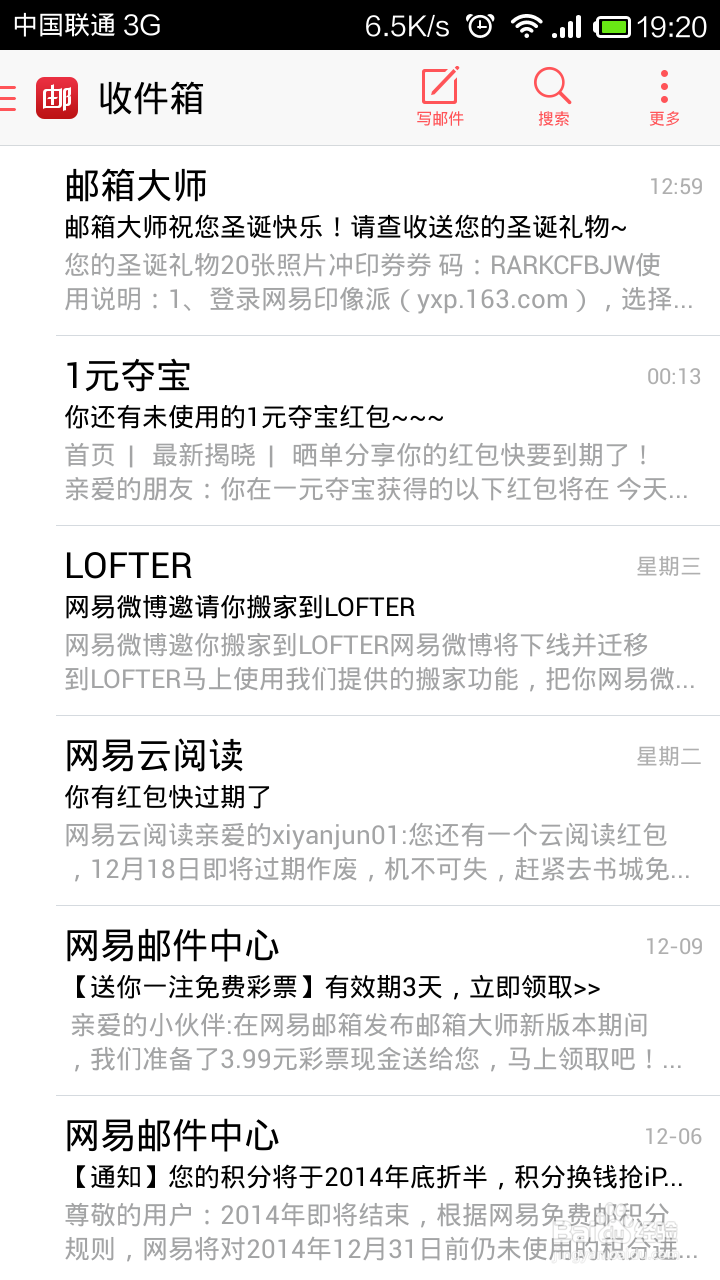
Task: Open the 搜索 search function
Action: click(x=553, y=97)
